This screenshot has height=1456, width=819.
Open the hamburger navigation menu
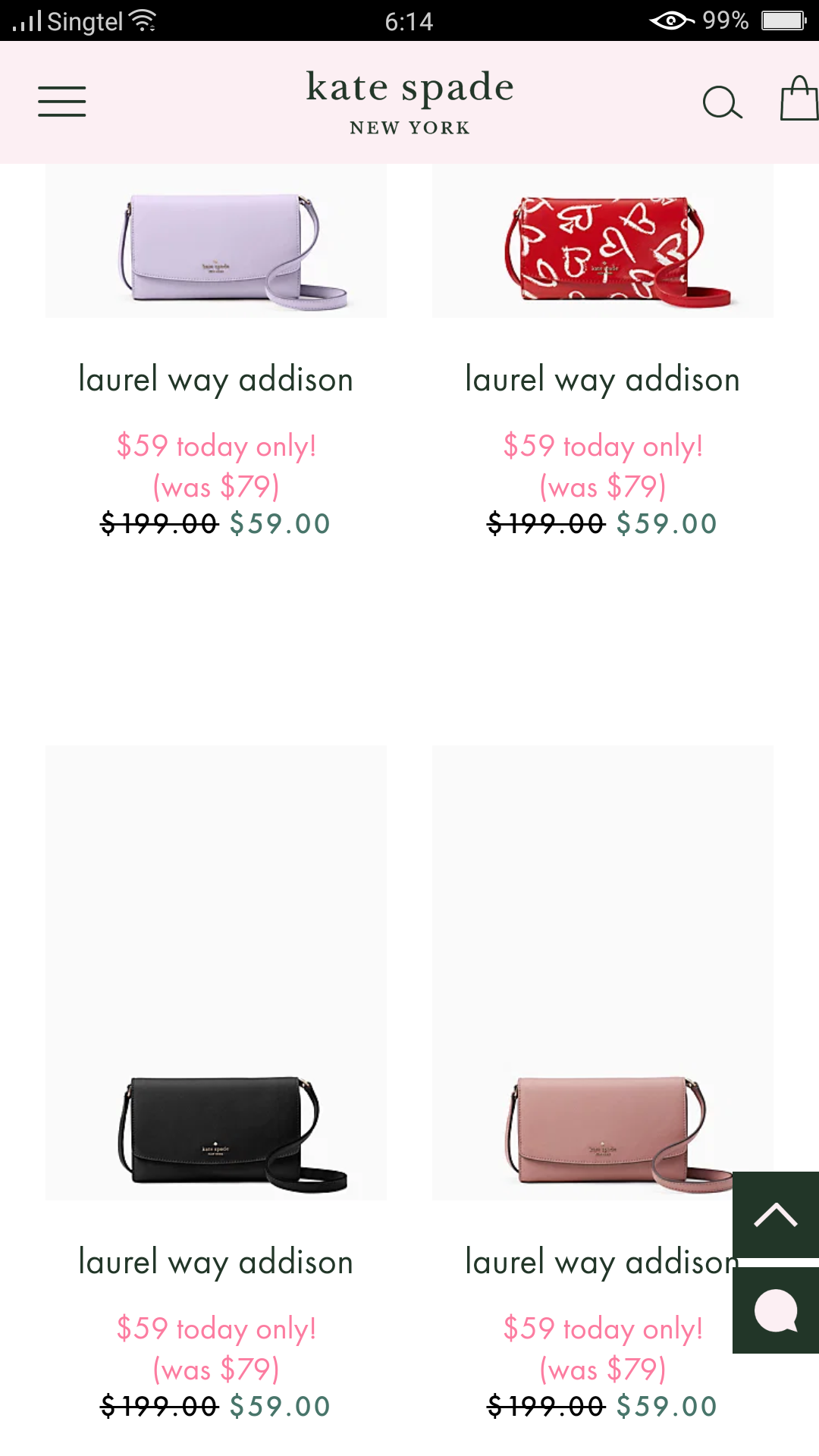62,102
